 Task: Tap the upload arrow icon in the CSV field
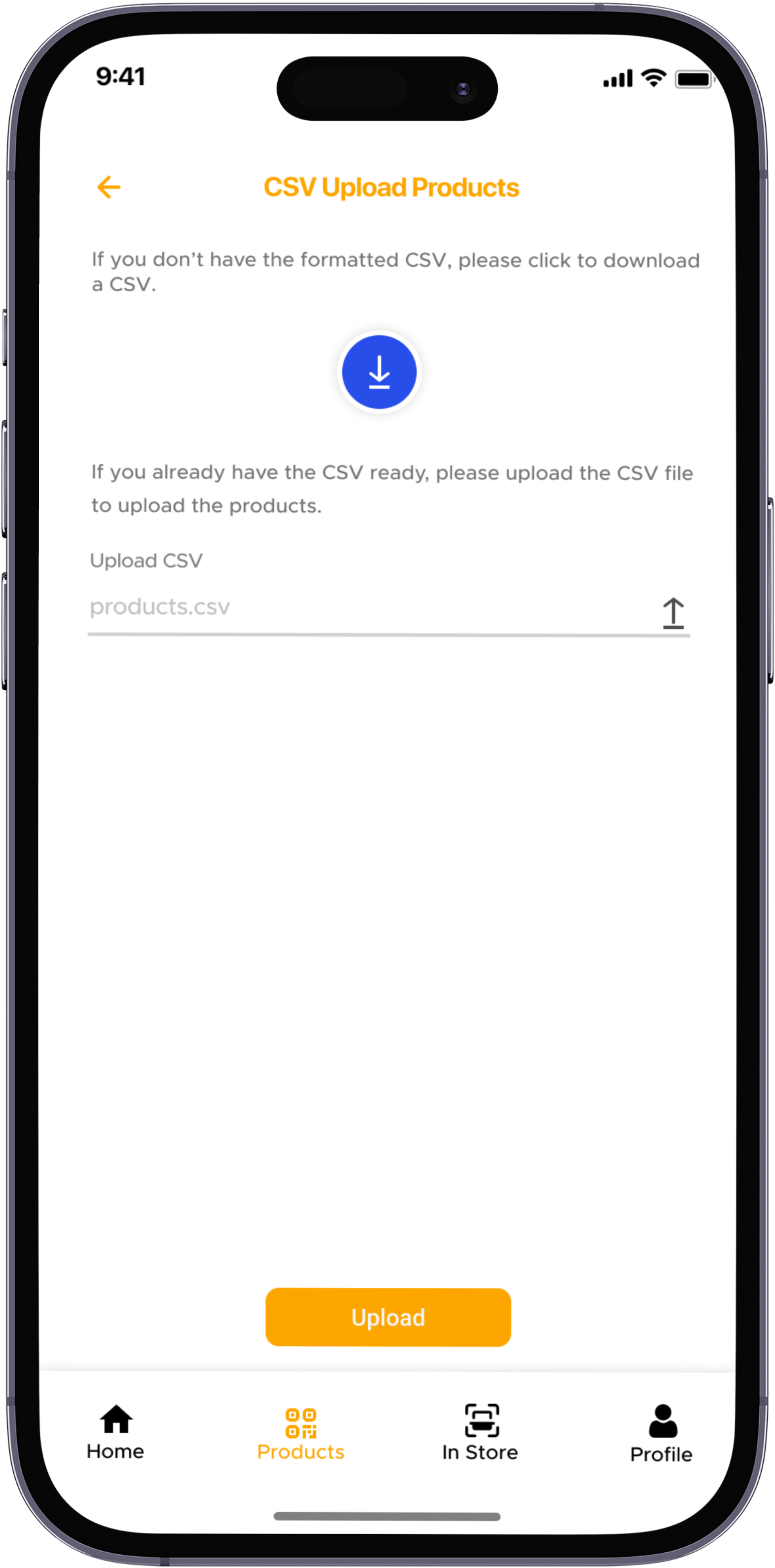coord(673,612)
